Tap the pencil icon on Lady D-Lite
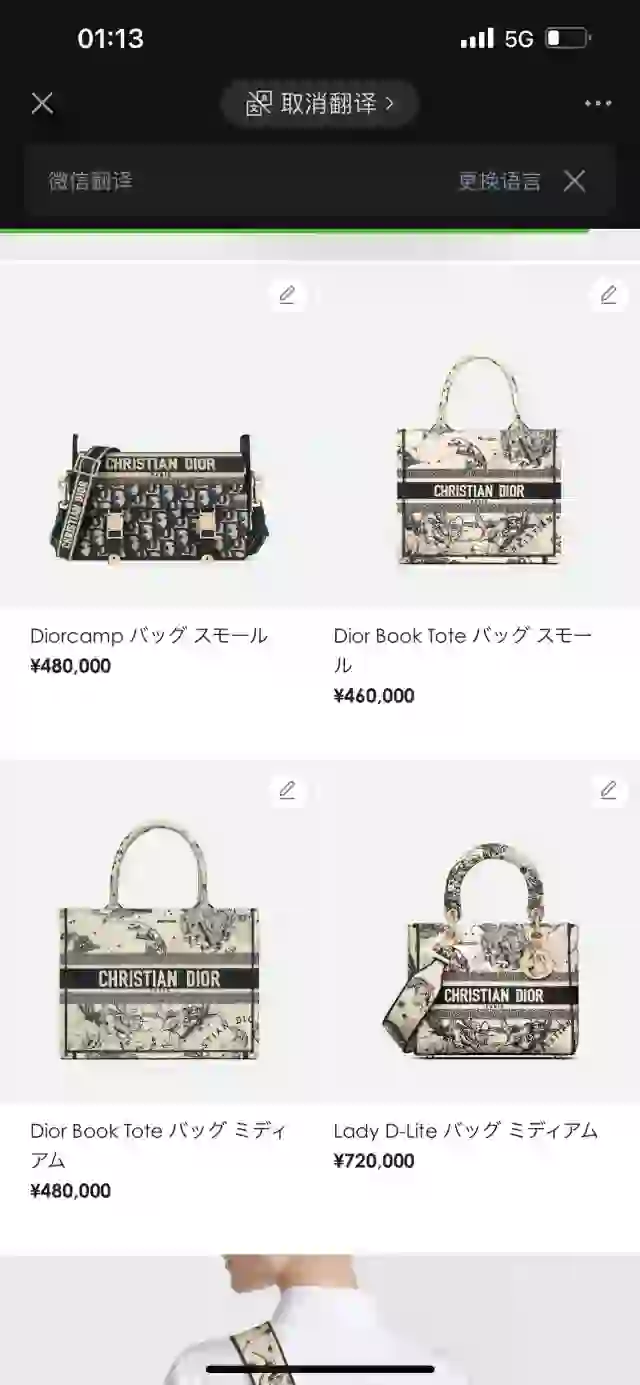The image size is (640, 1385). [608, 790]
